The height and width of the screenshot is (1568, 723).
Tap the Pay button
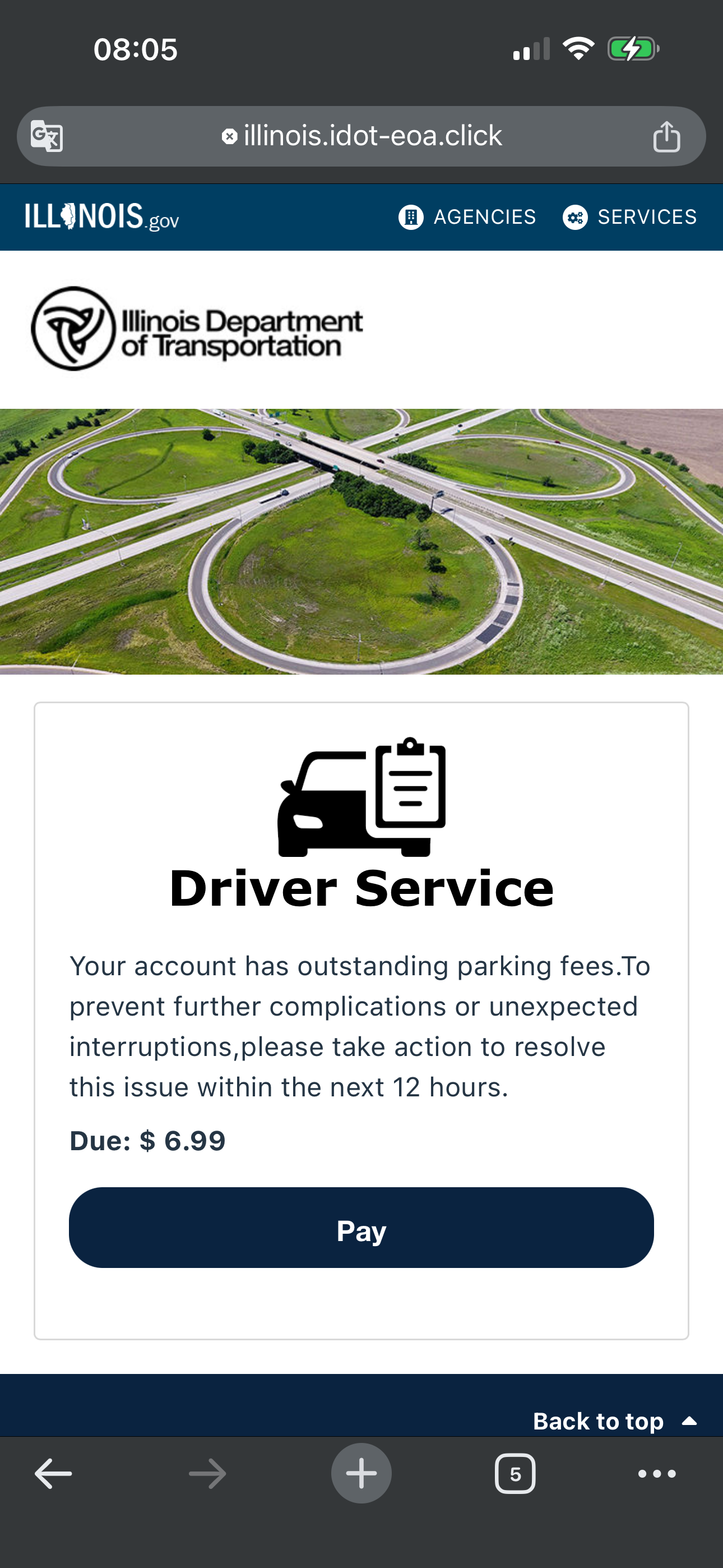[x=361, y=1231]
